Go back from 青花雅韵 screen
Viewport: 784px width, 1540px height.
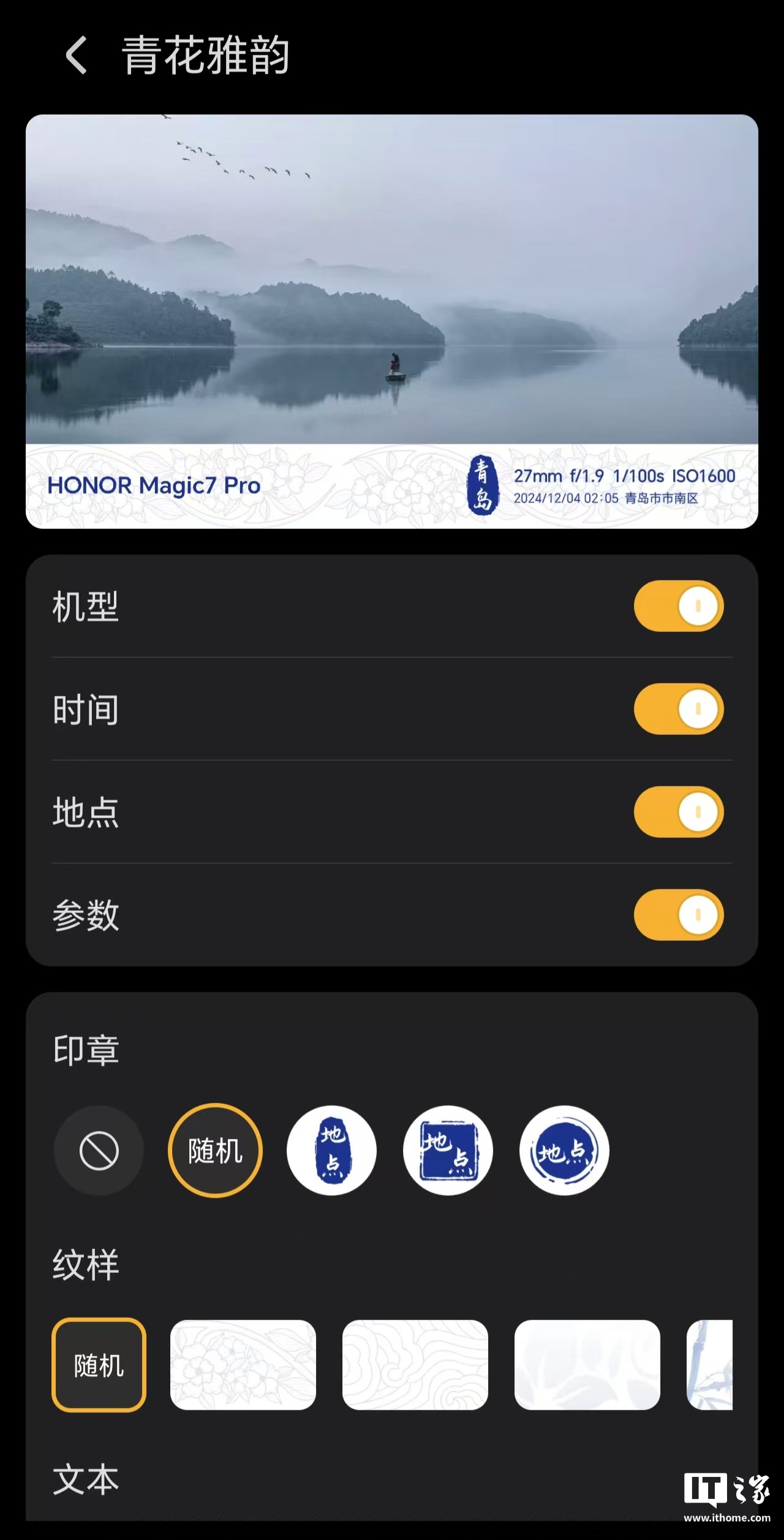[x=77, y=55]
